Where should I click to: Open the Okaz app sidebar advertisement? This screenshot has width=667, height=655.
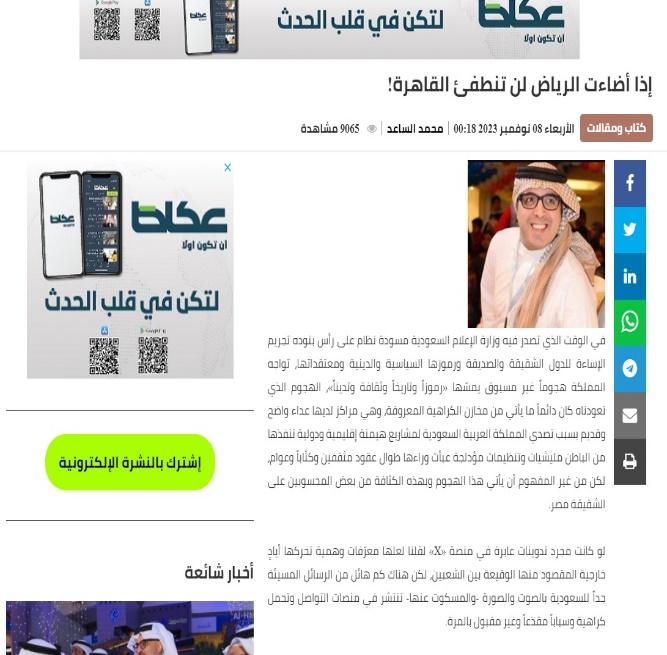[x=130, y=275]
